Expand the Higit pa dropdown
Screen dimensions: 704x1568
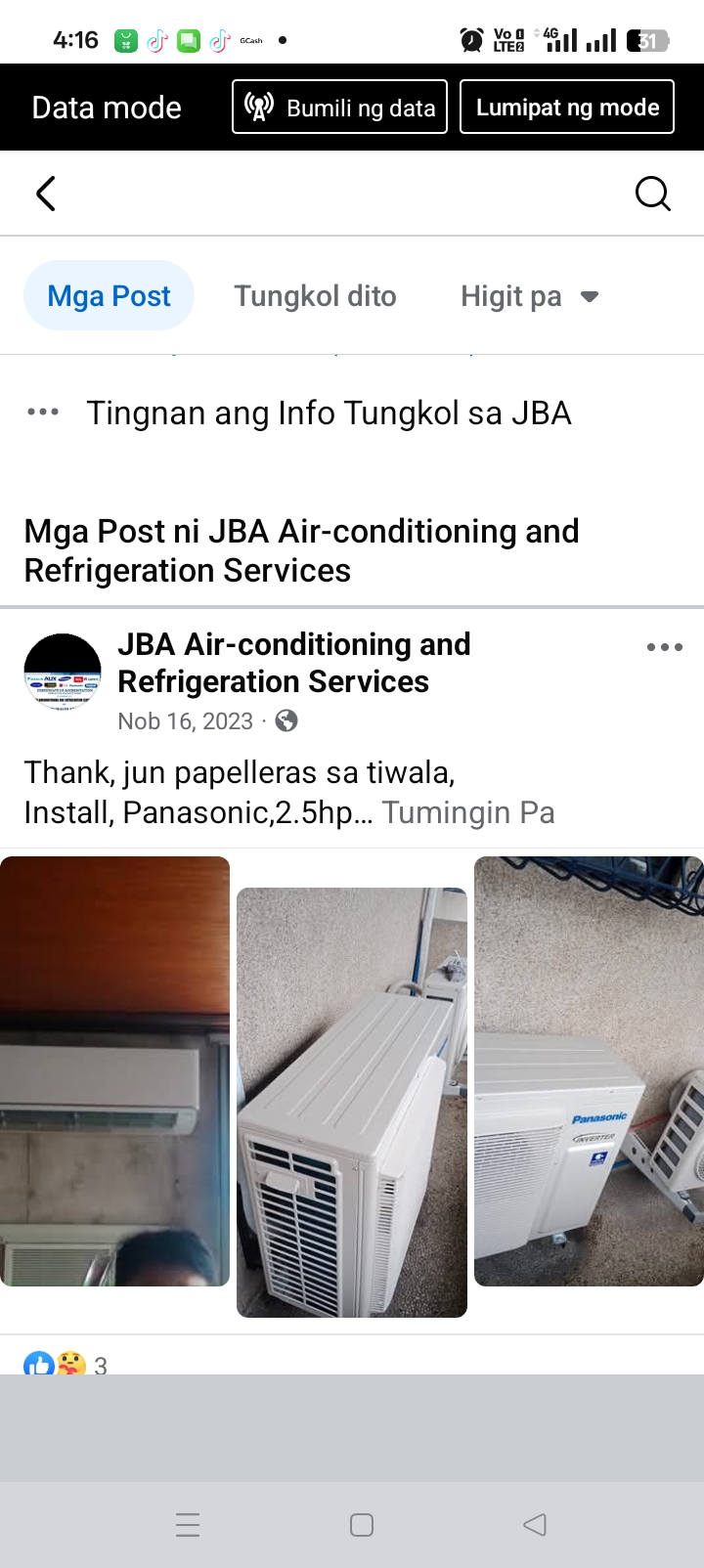529,295
